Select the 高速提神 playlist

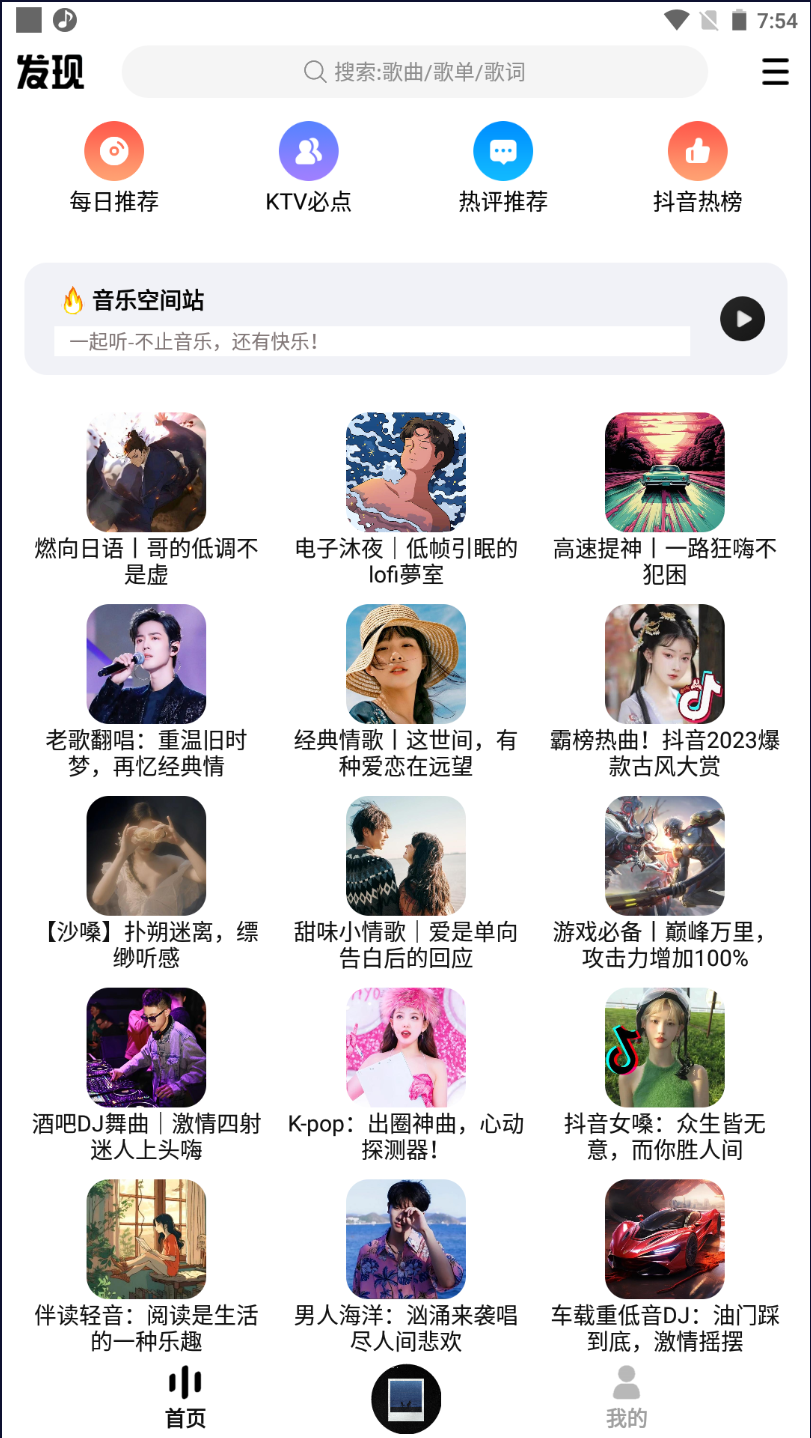664,472
